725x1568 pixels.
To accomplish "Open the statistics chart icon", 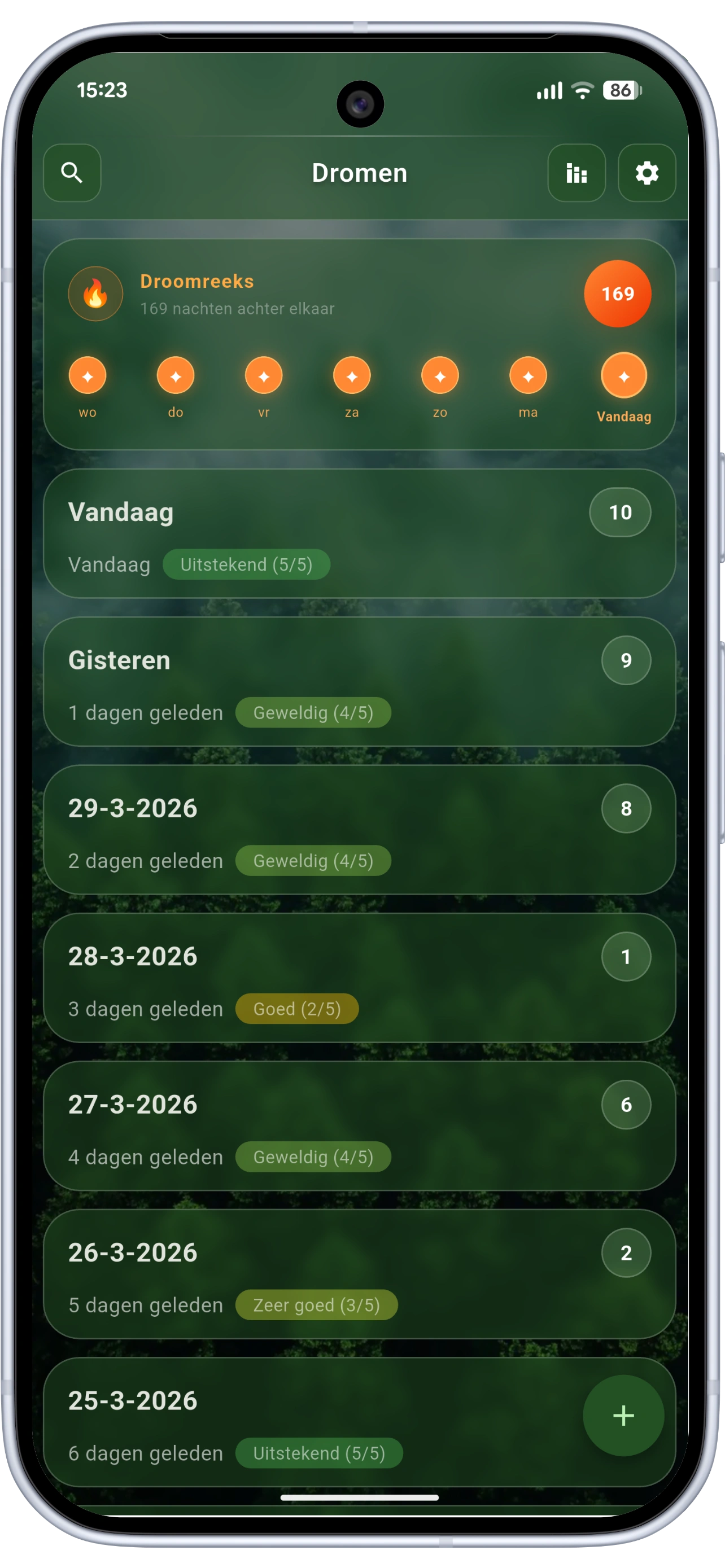I will (576, 173).
